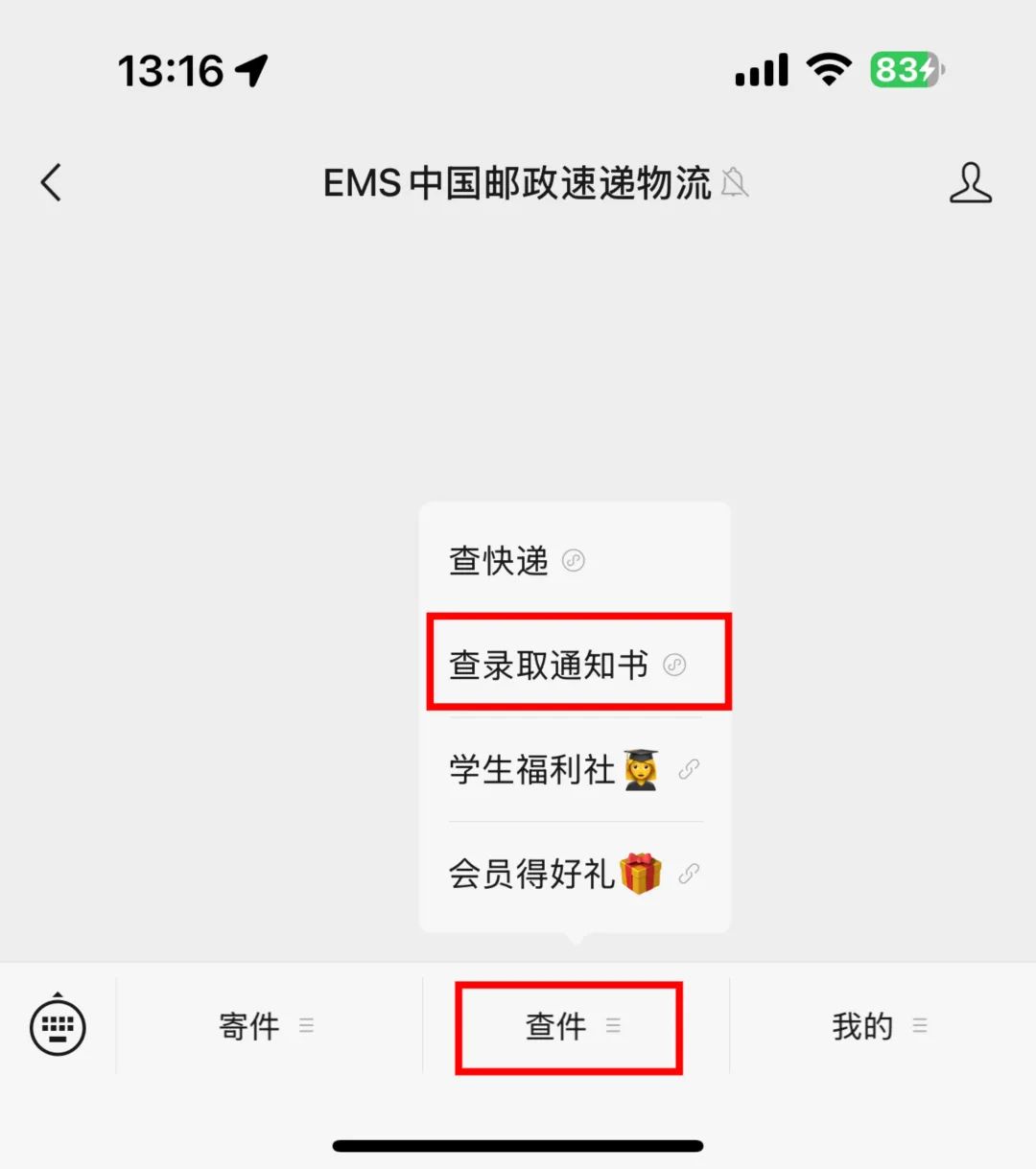Open the EMS account profile icon
Screen dimensions: 1036x1169
[x=970, y=182]
